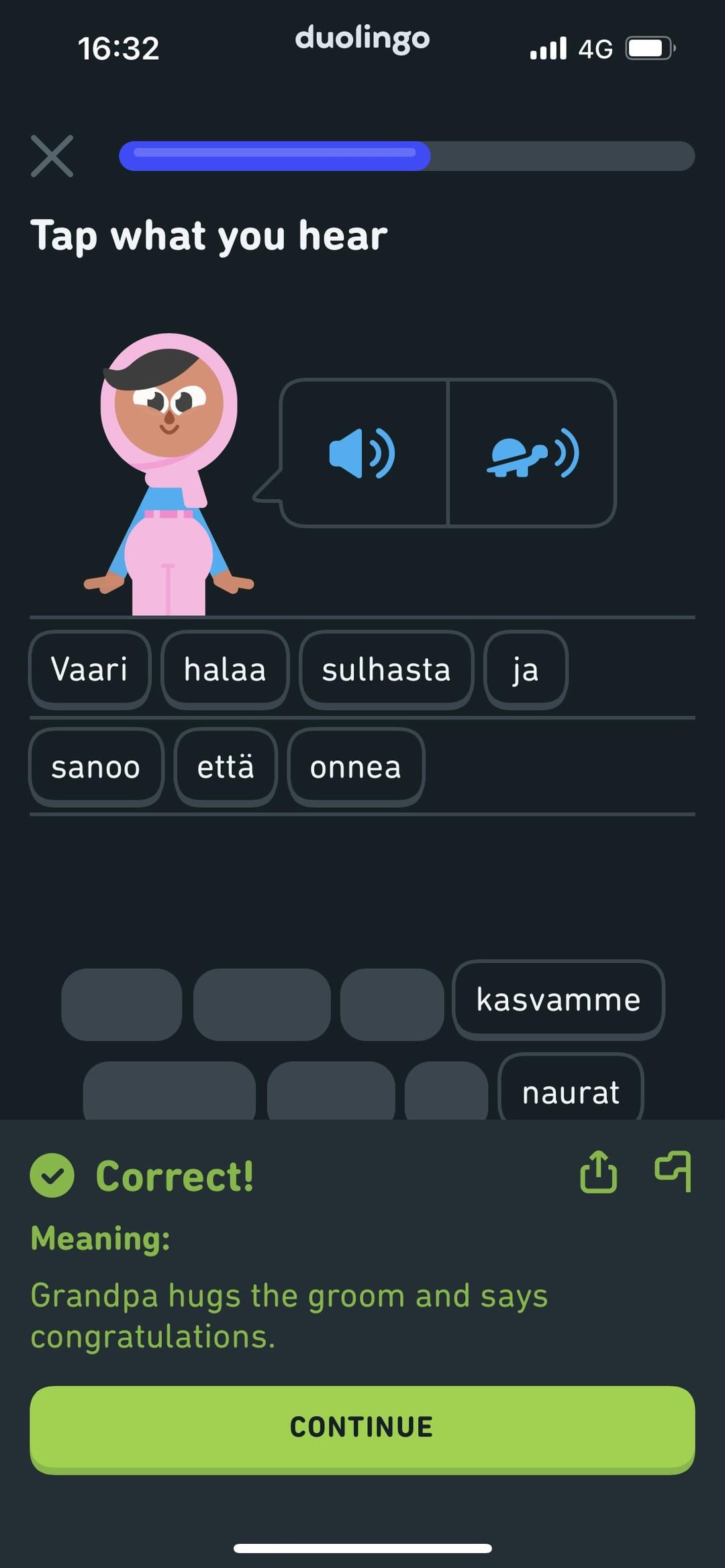Continue to the next exercise

(362, 1428)
